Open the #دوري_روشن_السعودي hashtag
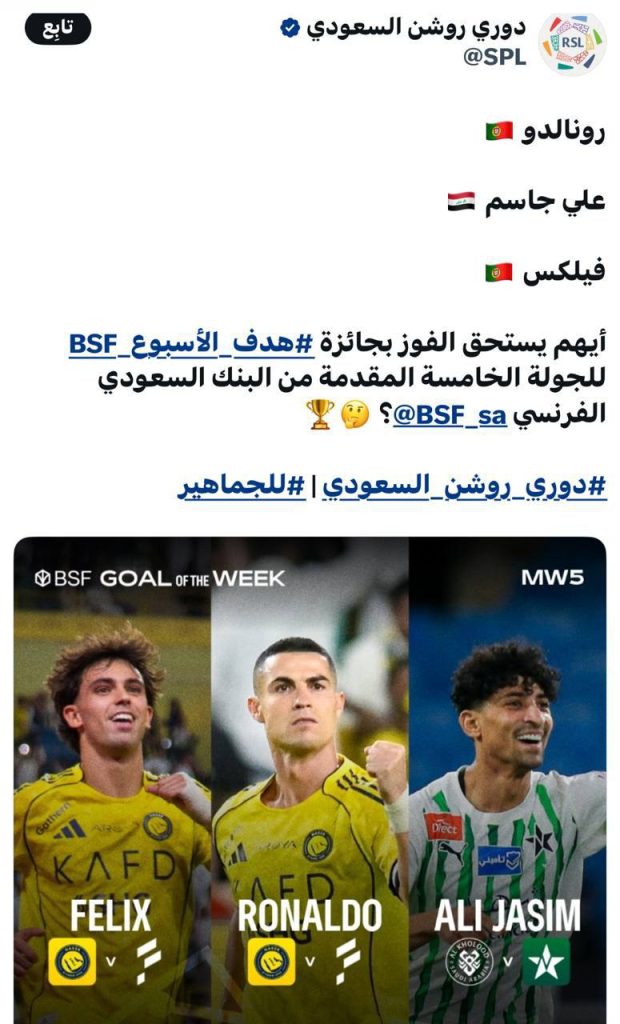Image resolution: width=620 pixels, height=1024 pixels. [464, 486]
